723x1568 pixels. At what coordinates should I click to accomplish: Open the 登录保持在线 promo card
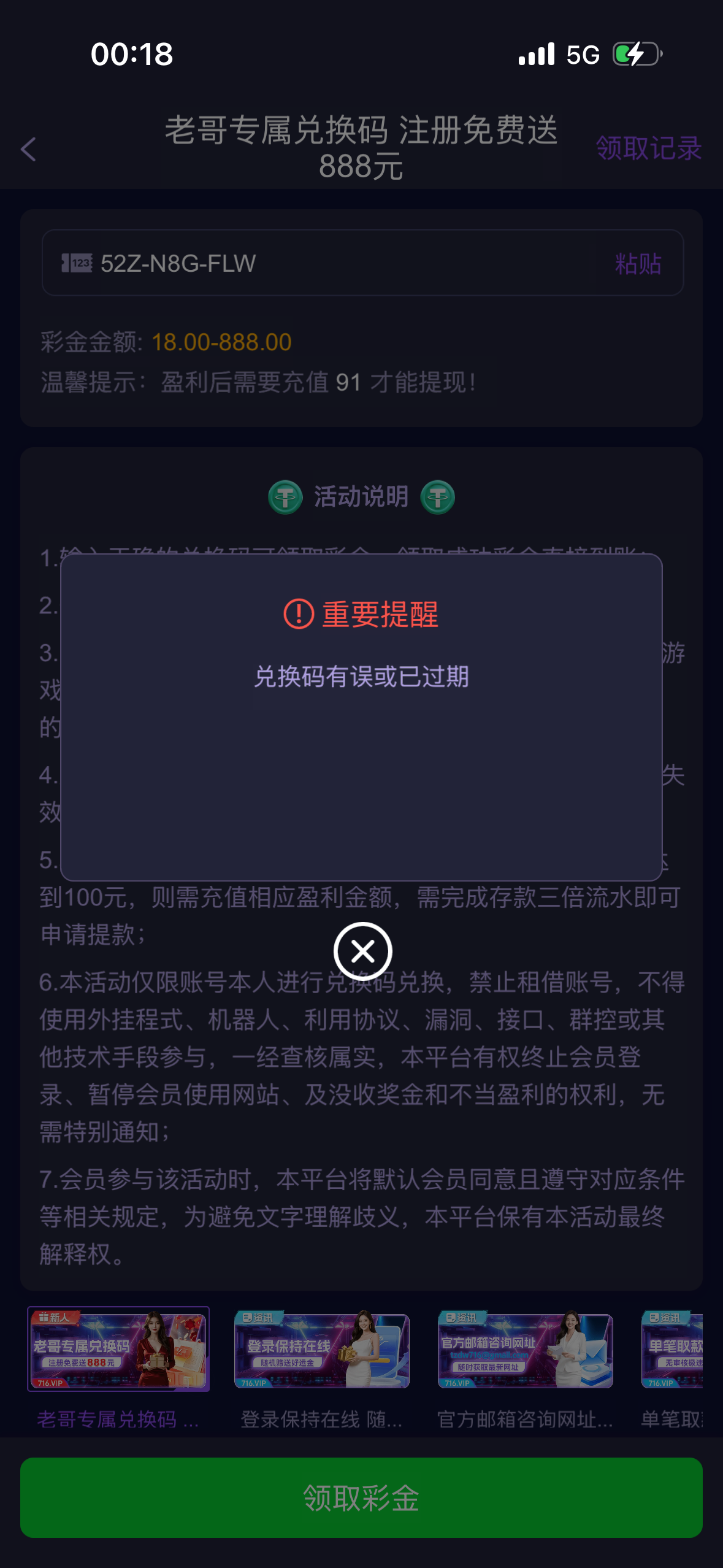tap(321, 1351)
